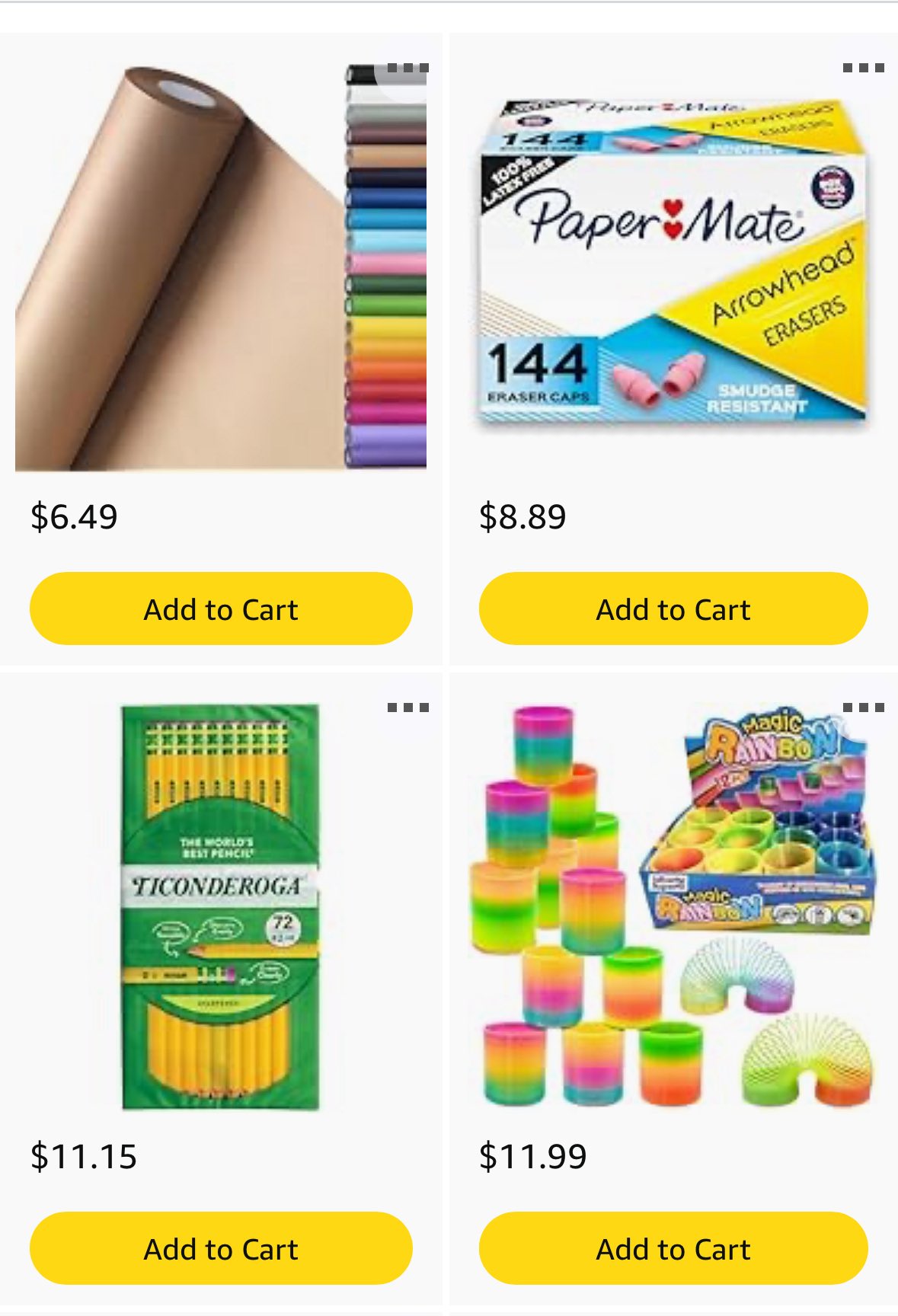This screenshot has height=1316, width=898.
Task: Open more options for Ticonderoga pencils
Action: [408, 708]
